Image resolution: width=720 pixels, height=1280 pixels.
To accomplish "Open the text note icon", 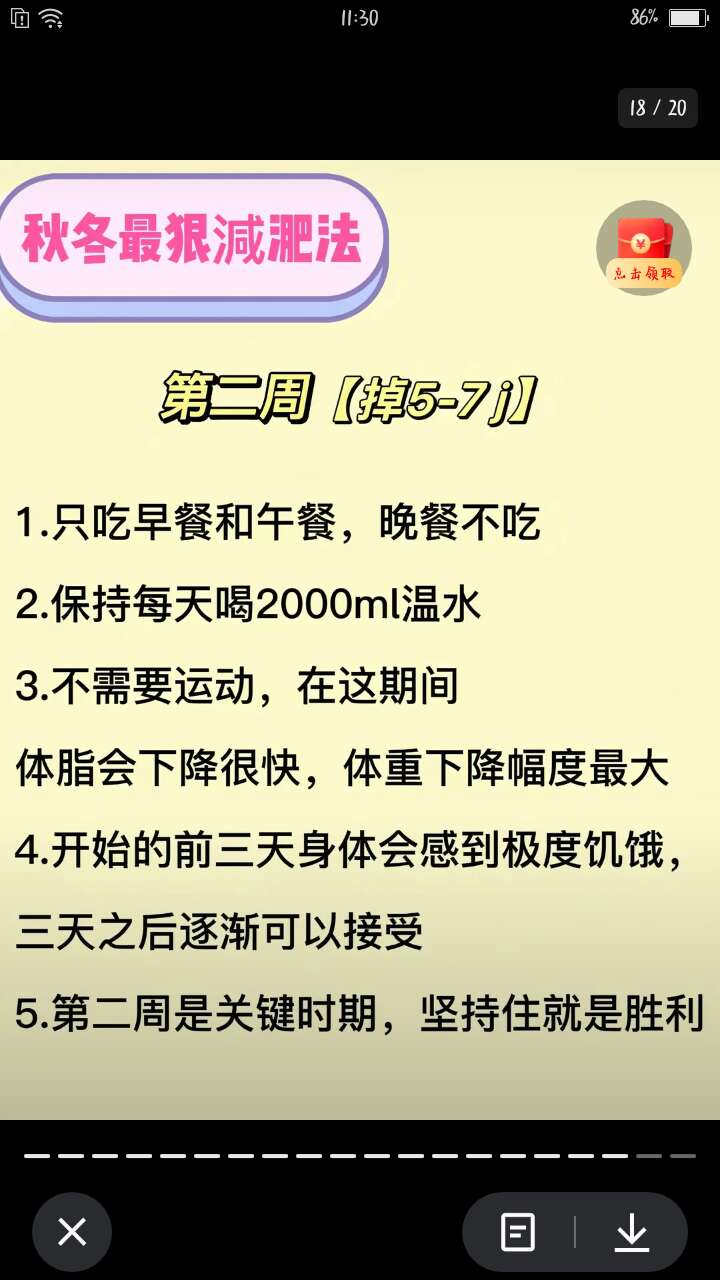I will tap(518, 1232).
